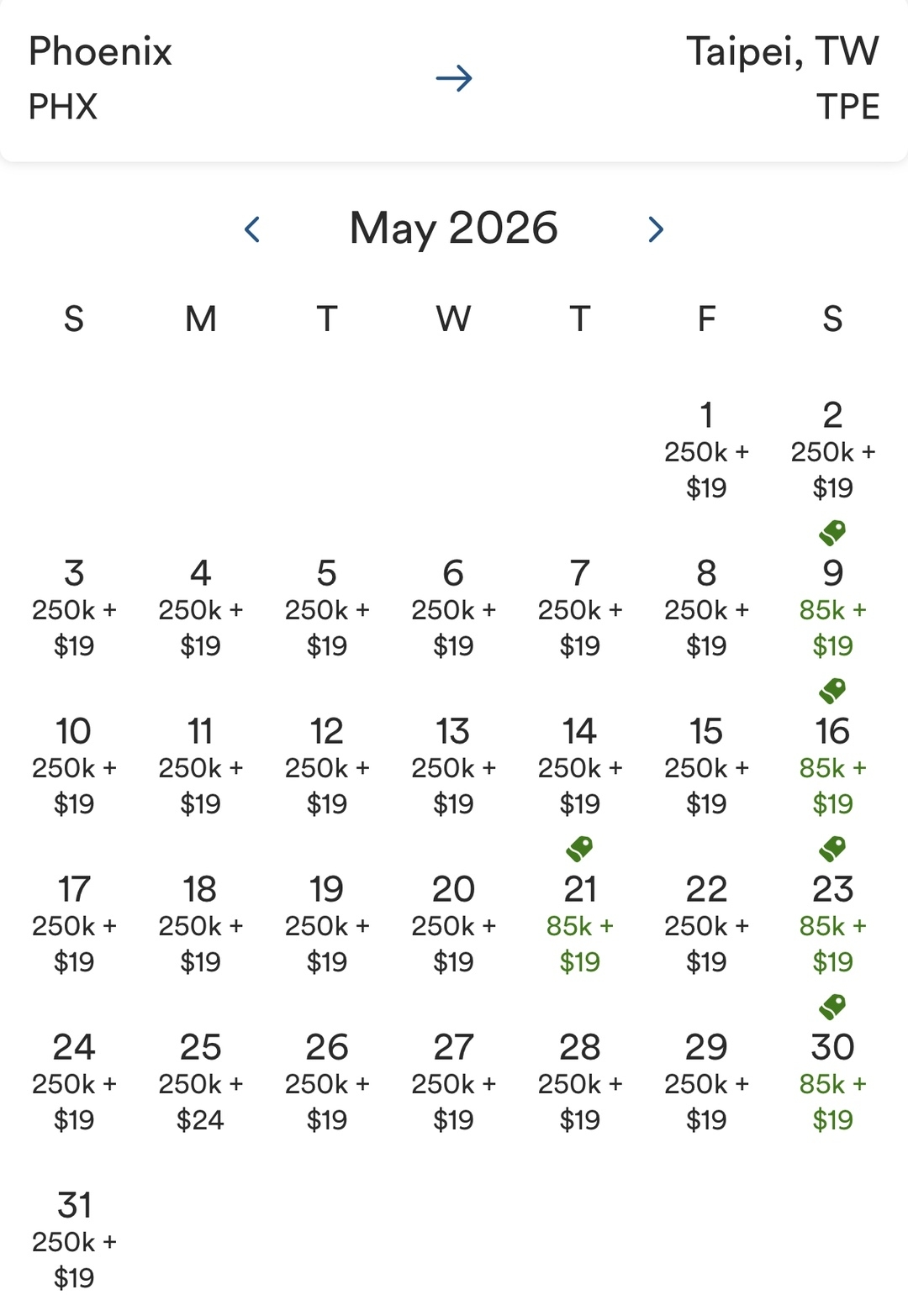This screenshot has height=1316, width=908.
Task: Choose May 16 discounted date
Action: click(832, 766)
